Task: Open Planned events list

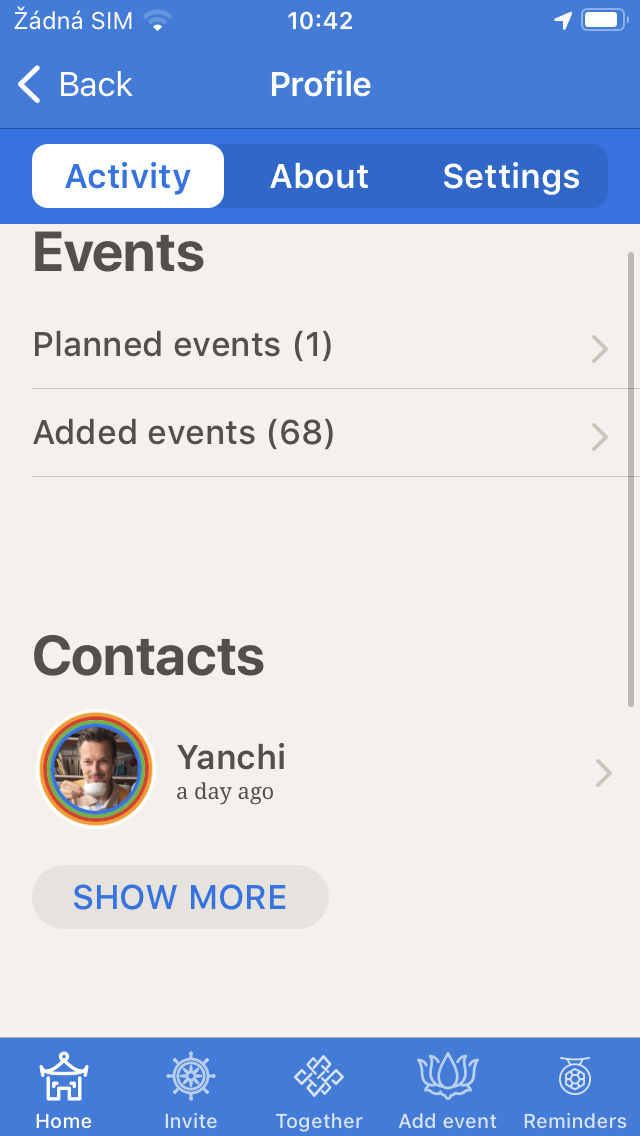Action: pos(320,345)
